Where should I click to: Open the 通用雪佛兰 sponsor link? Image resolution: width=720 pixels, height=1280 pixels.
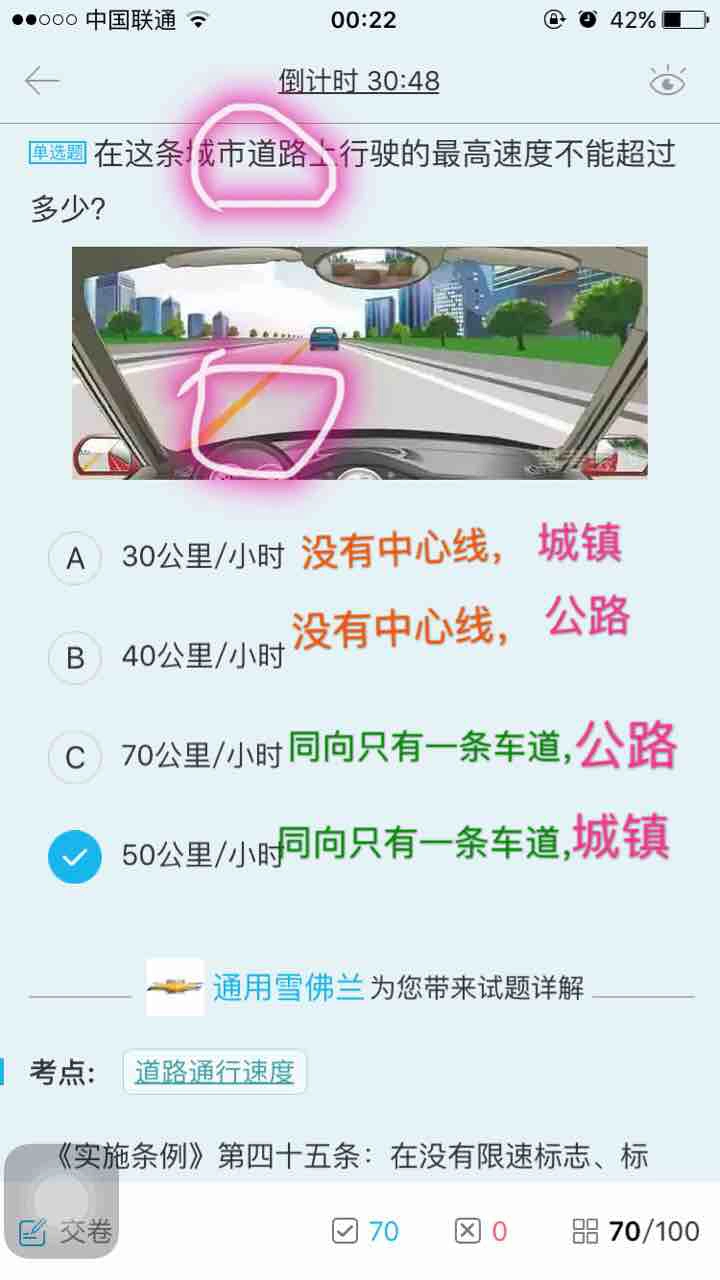pyautogui.click(x=288, y=988)
